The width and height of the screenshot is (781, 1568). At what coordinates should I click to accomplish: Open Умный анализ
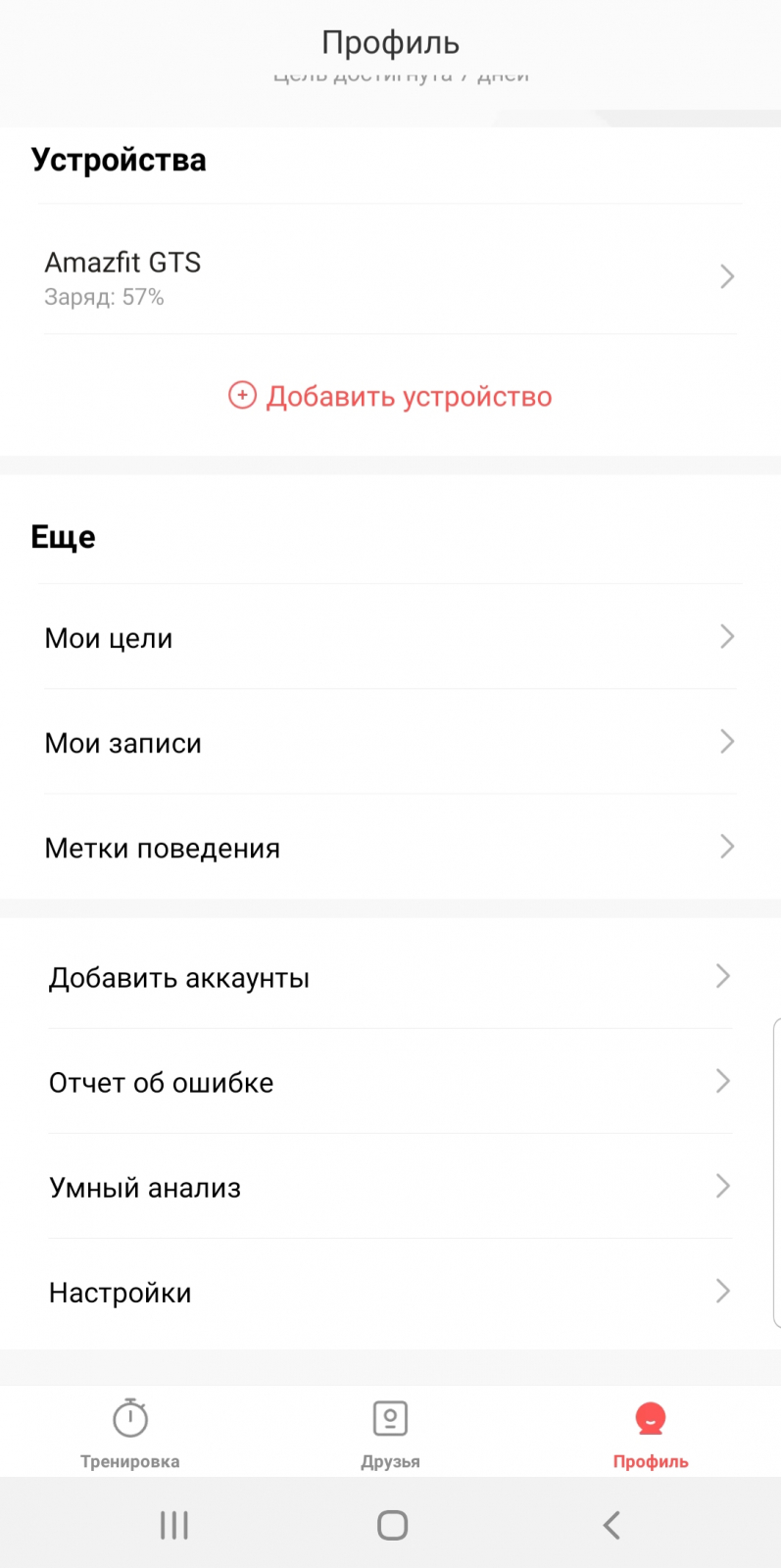click(390, 1188)
